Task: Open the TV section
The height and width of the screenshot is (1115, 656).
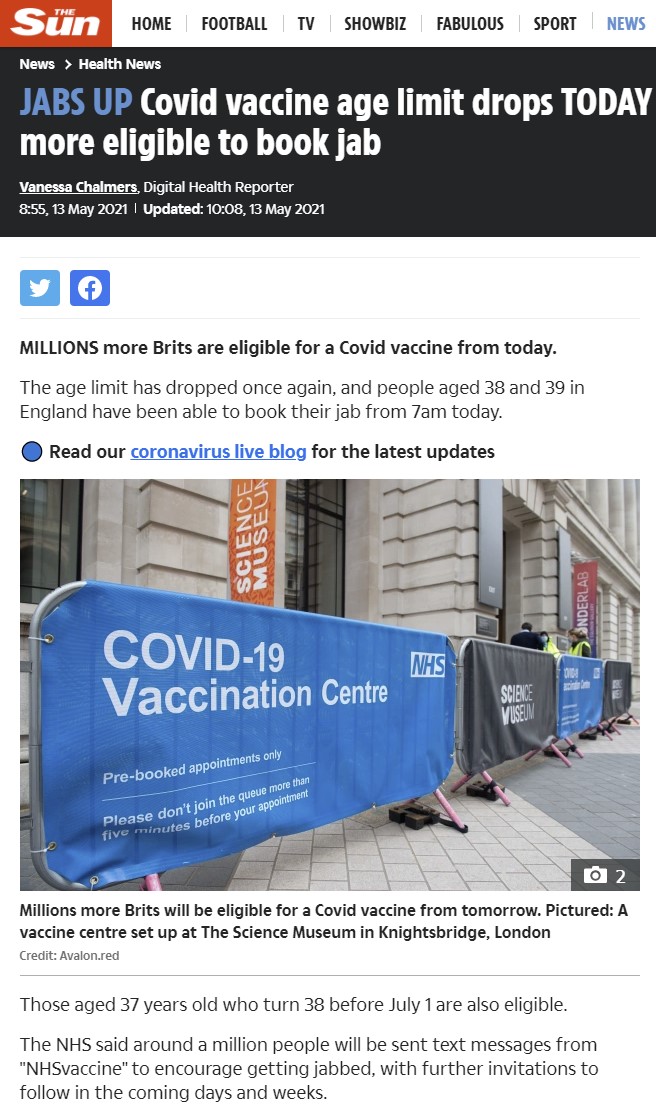Action: [305, 23]
